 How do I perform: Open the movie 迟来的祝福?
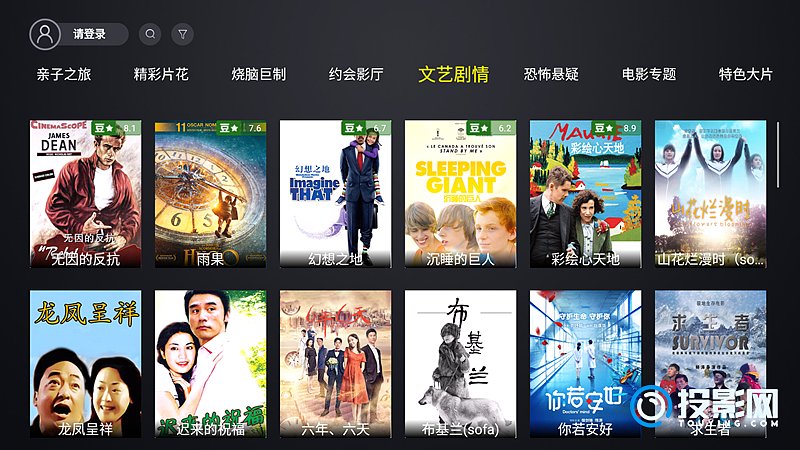(210, 364)
